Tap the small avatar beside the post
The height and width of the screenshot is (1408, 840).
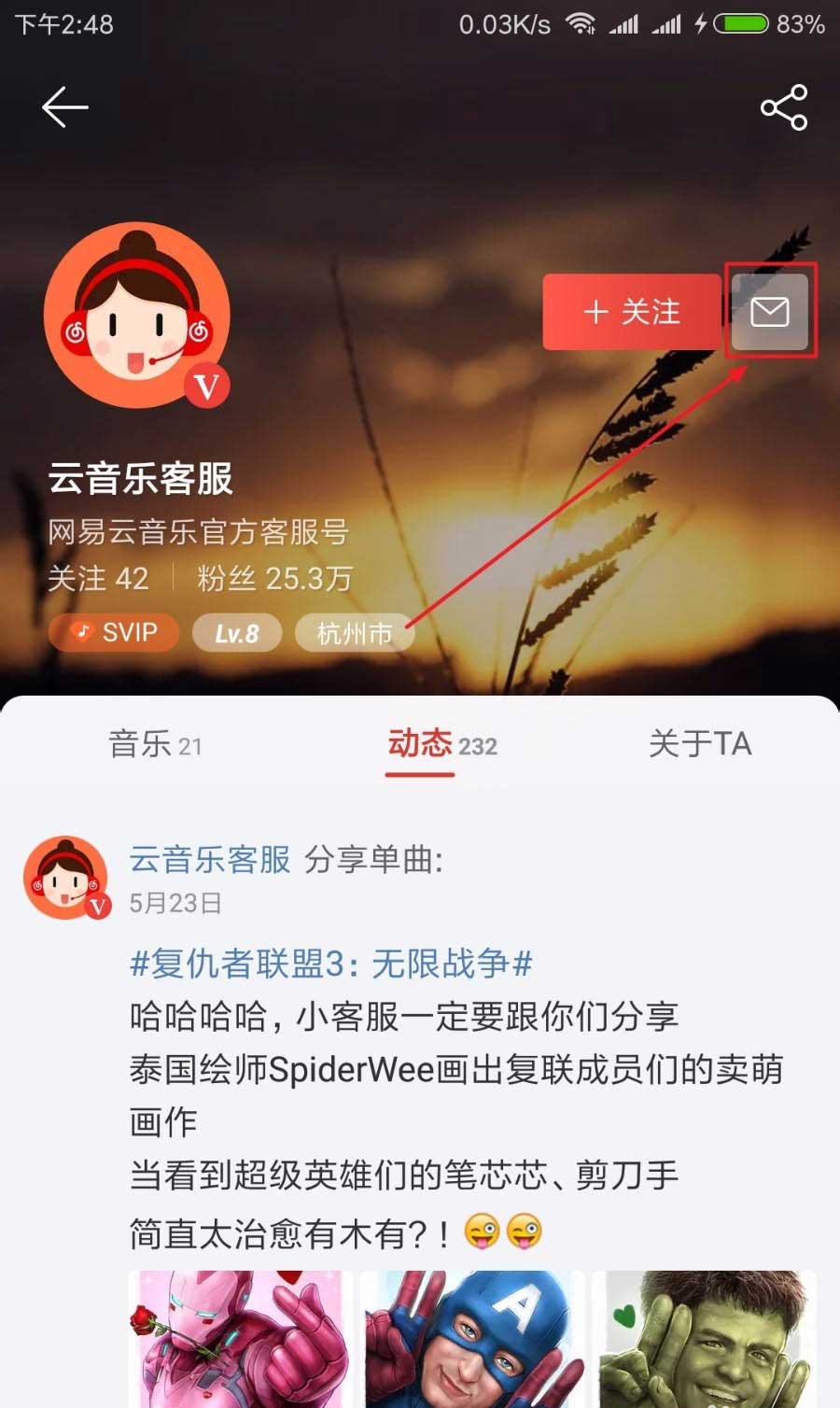click(x=66, y=879)
